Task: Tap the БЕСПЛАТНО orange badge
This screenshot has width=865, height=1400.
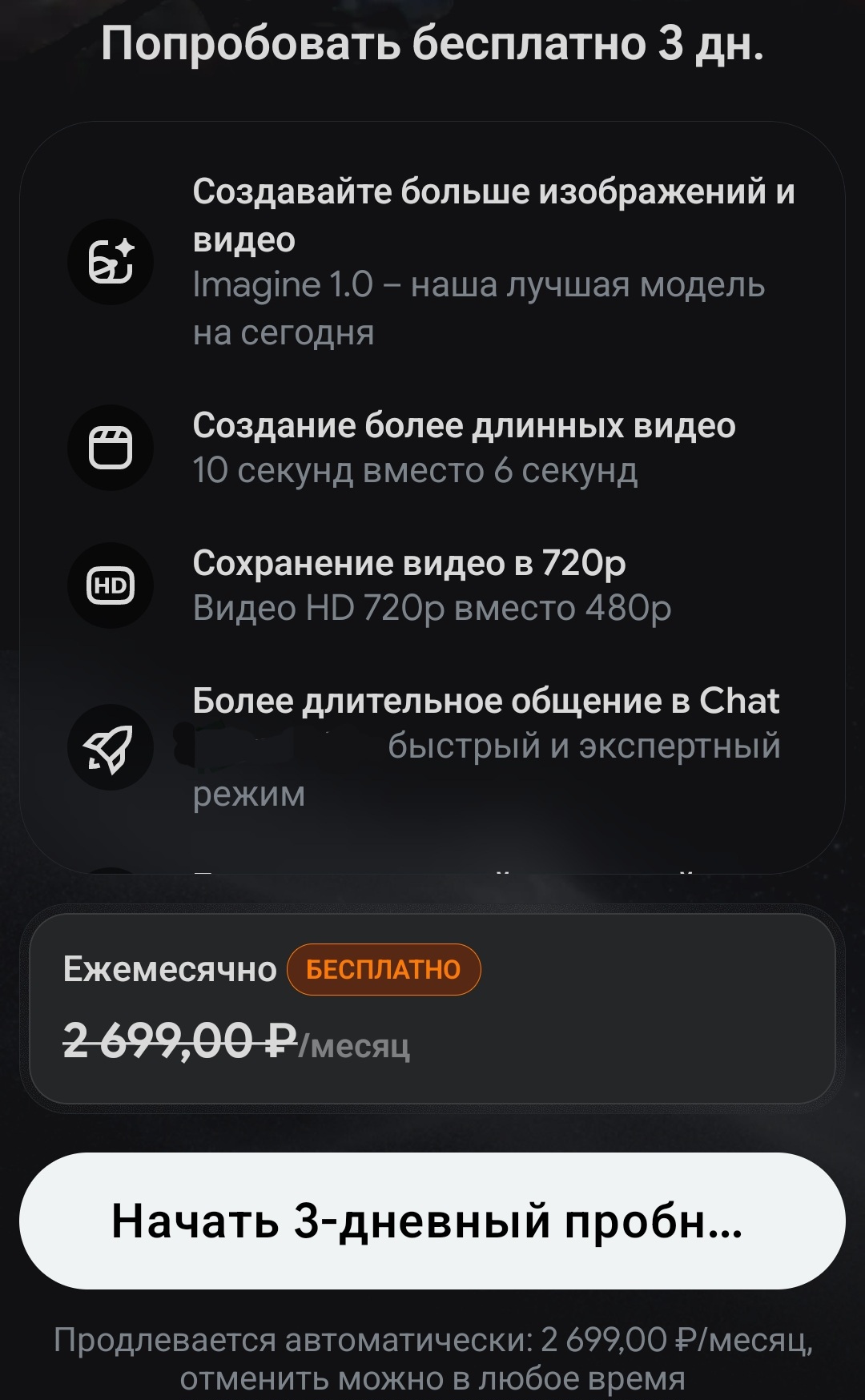Action: [383, 968]
